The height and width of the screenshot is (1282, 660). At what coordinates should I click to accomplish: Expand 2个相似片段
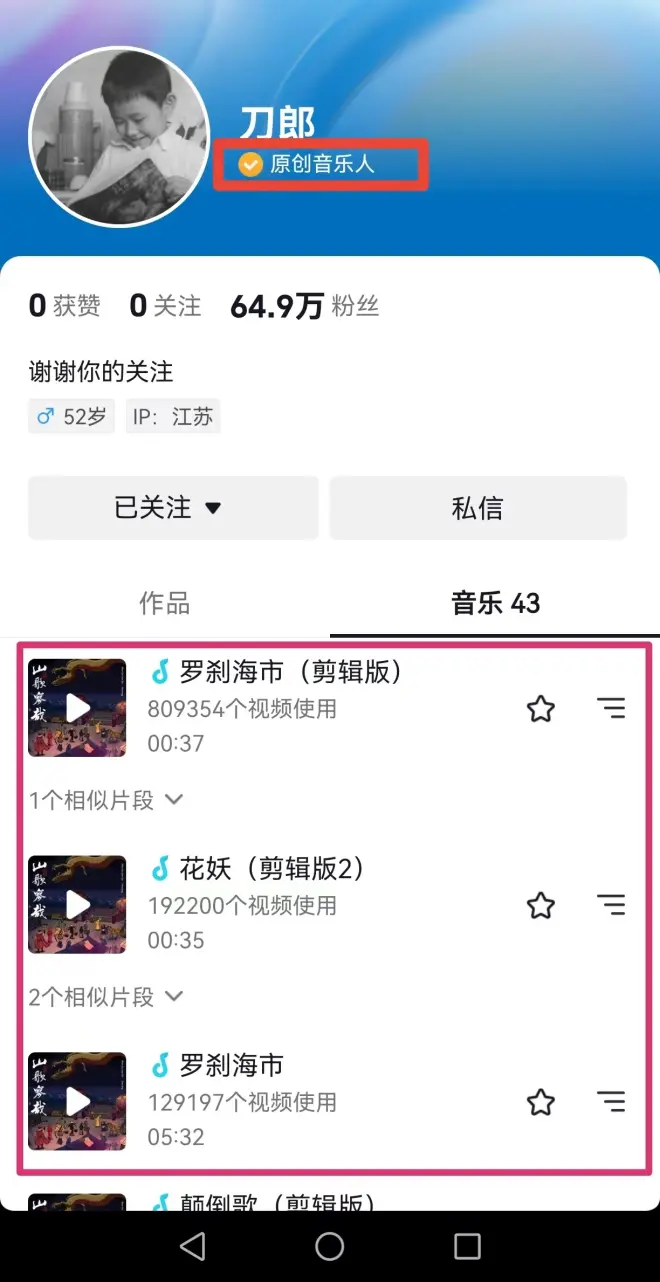pos(106,996)
